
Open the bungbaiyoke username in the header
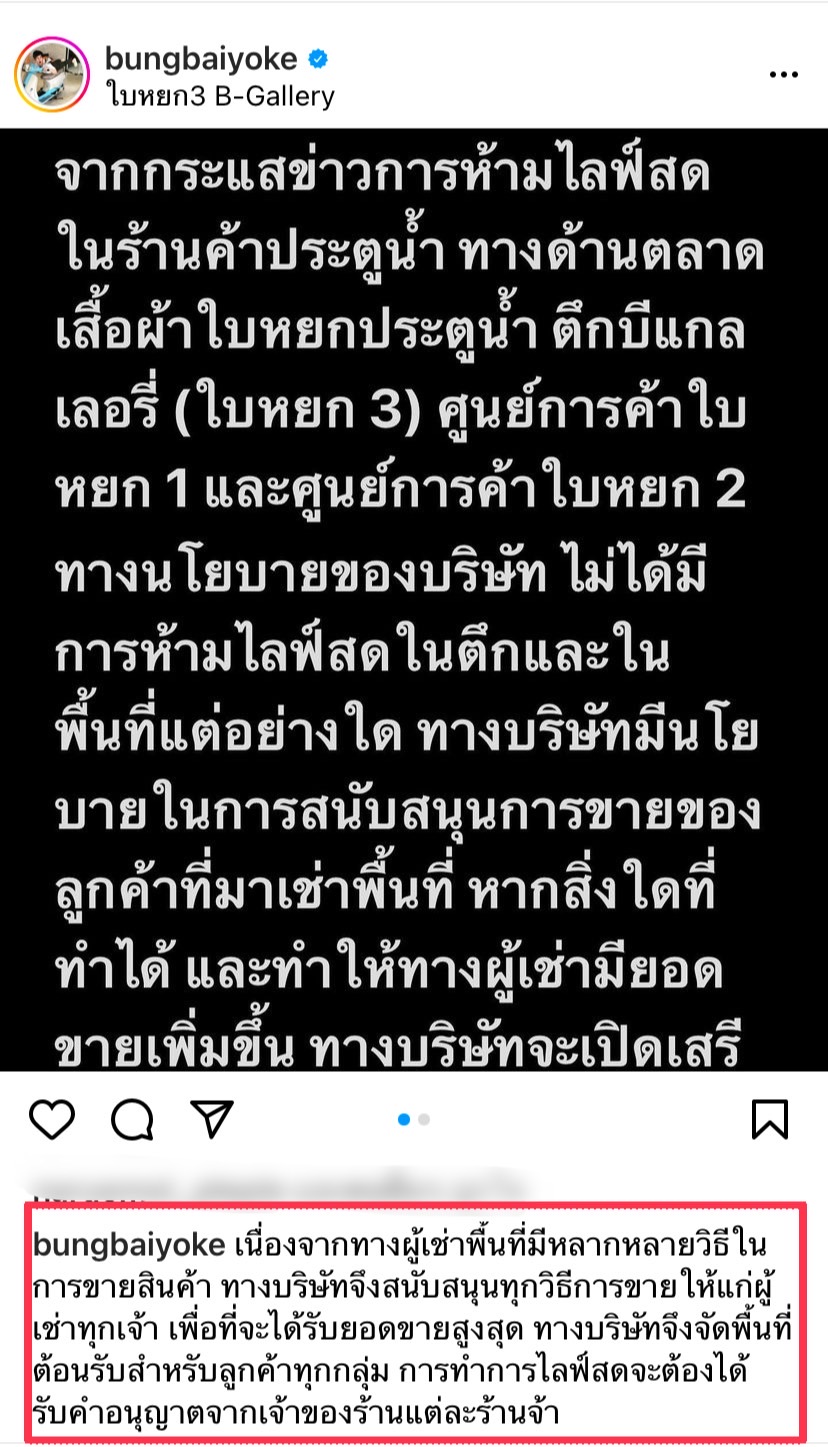coord(201,59)
